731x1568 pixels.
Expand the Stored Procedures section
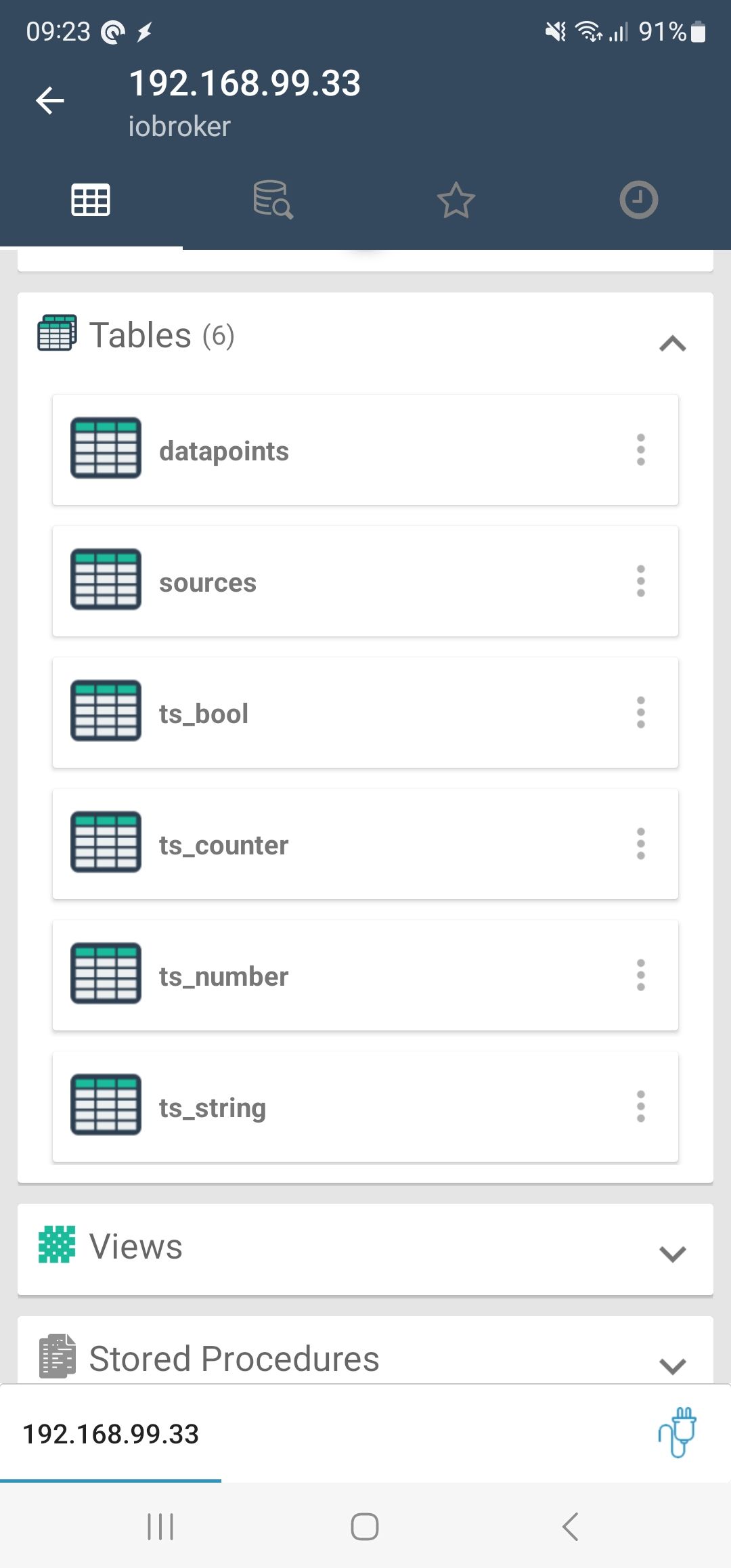(672, 1365)
